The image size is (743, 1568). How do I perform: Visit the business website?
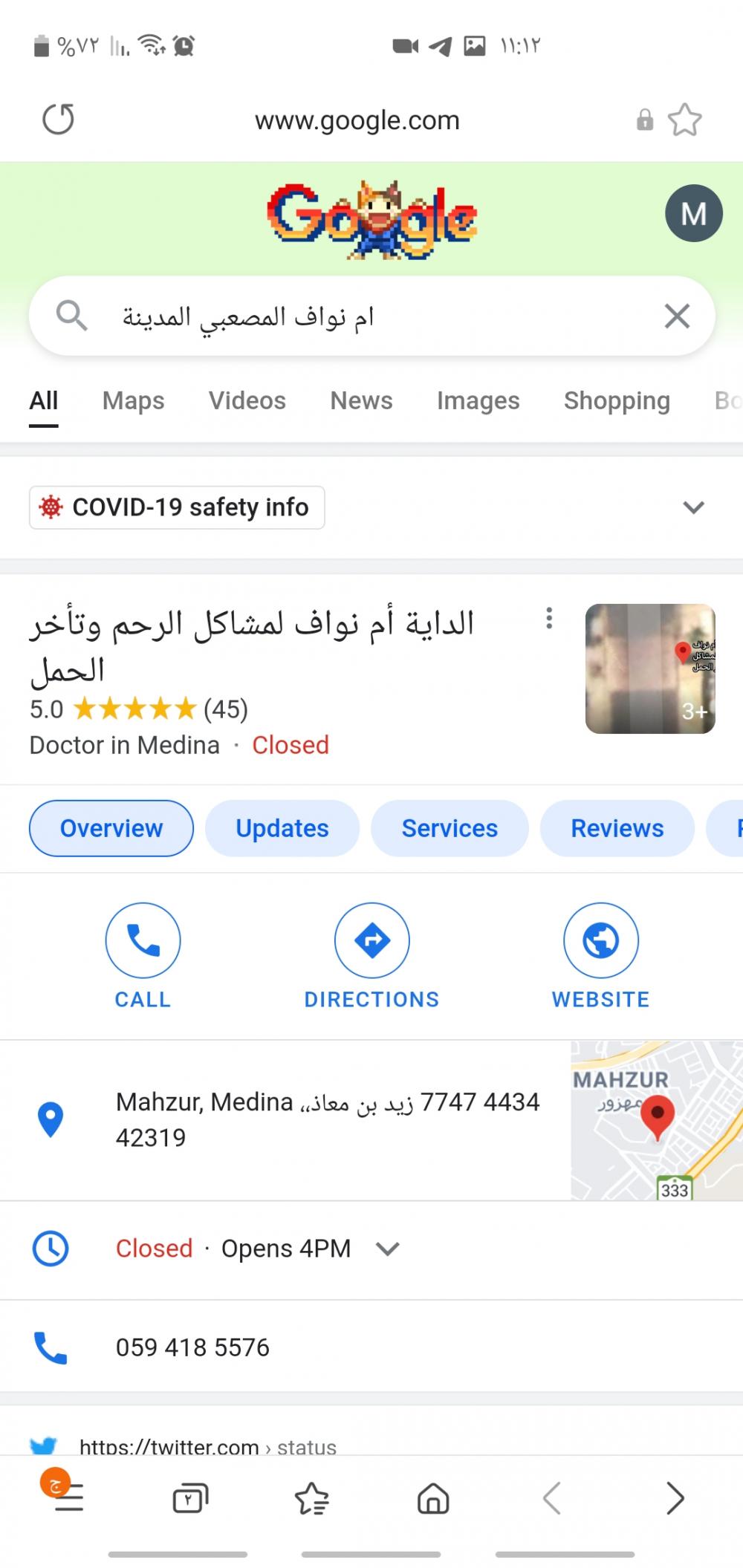click(x=600, y=941)
